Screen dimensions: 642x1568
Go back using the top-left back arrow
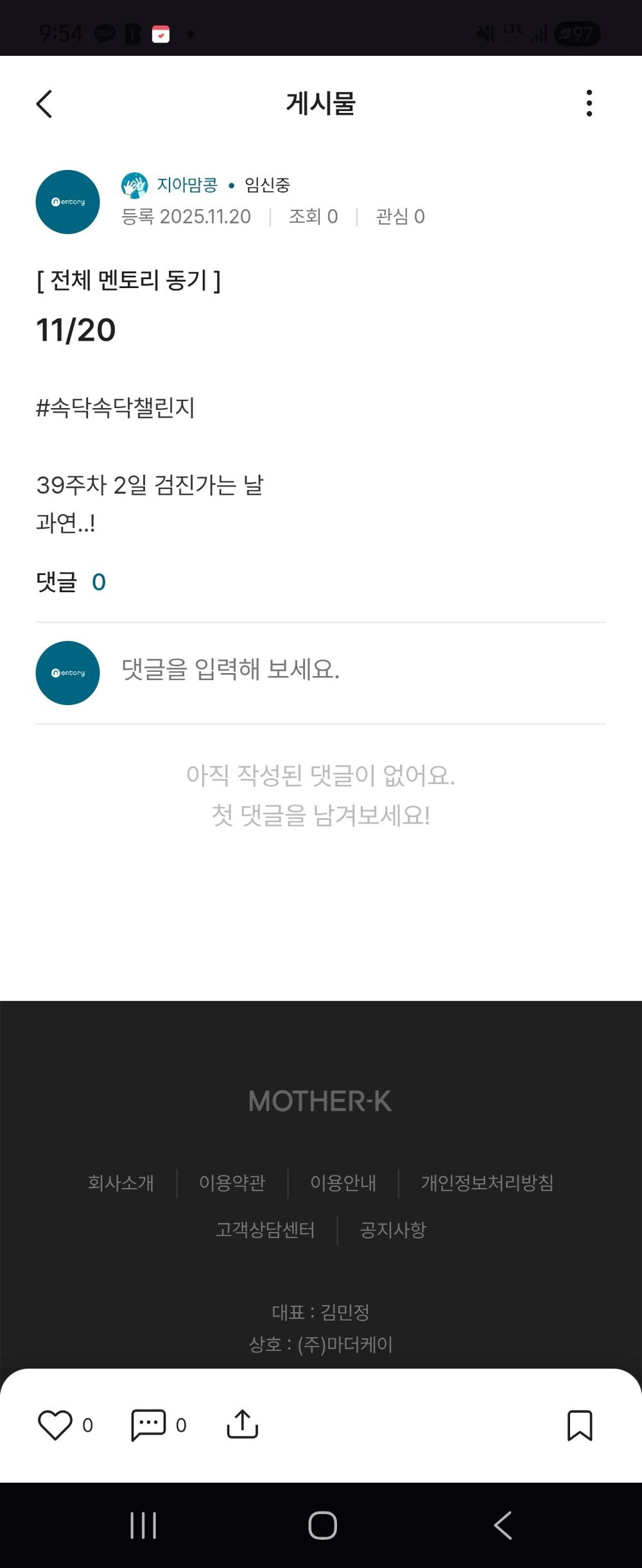pyautogui.click(x=44, y=104)
